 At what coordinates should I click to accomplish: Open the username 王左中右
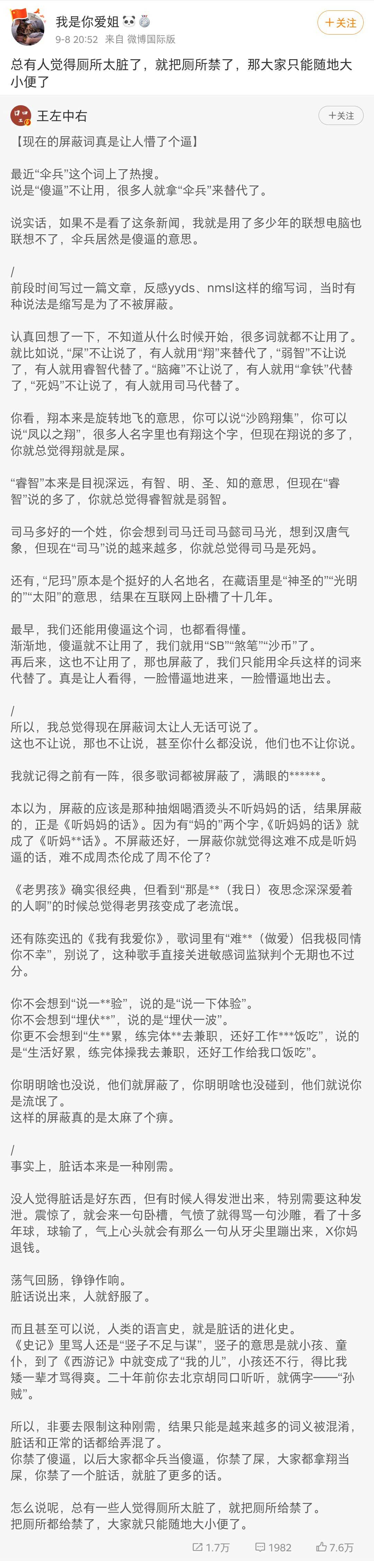62,116
